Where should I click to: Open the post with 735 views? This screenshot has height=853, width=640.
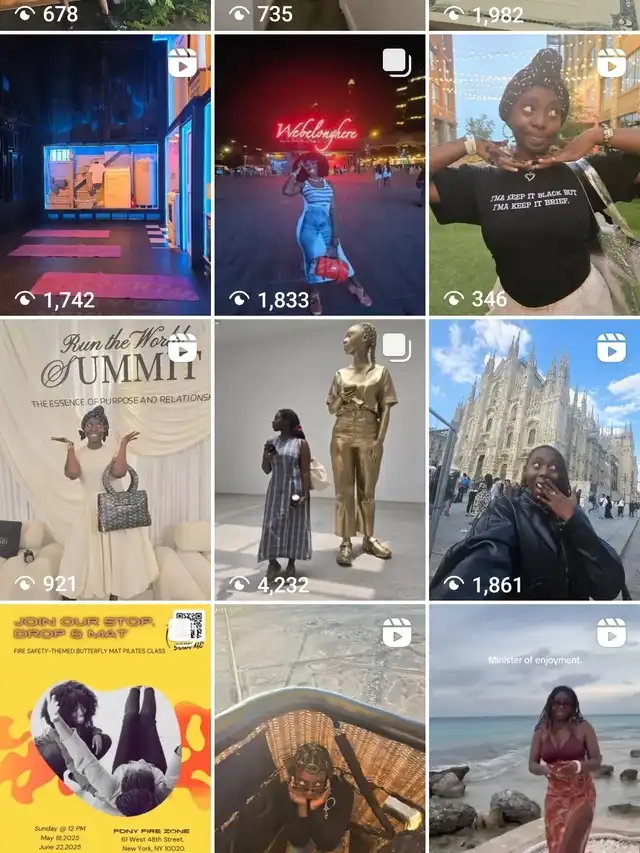click(319, 14)
